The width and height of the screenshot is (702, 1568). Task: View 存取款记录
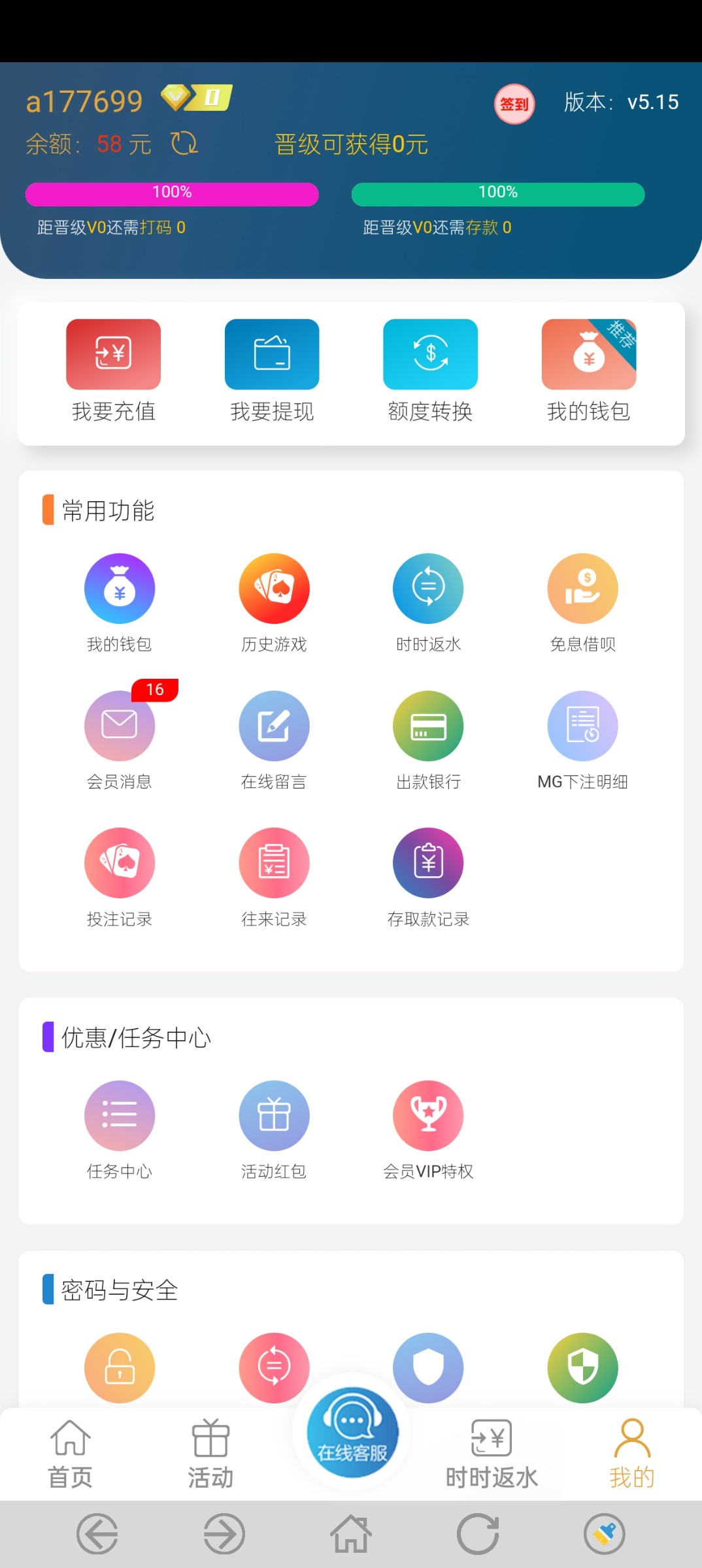tap(428, 877)
